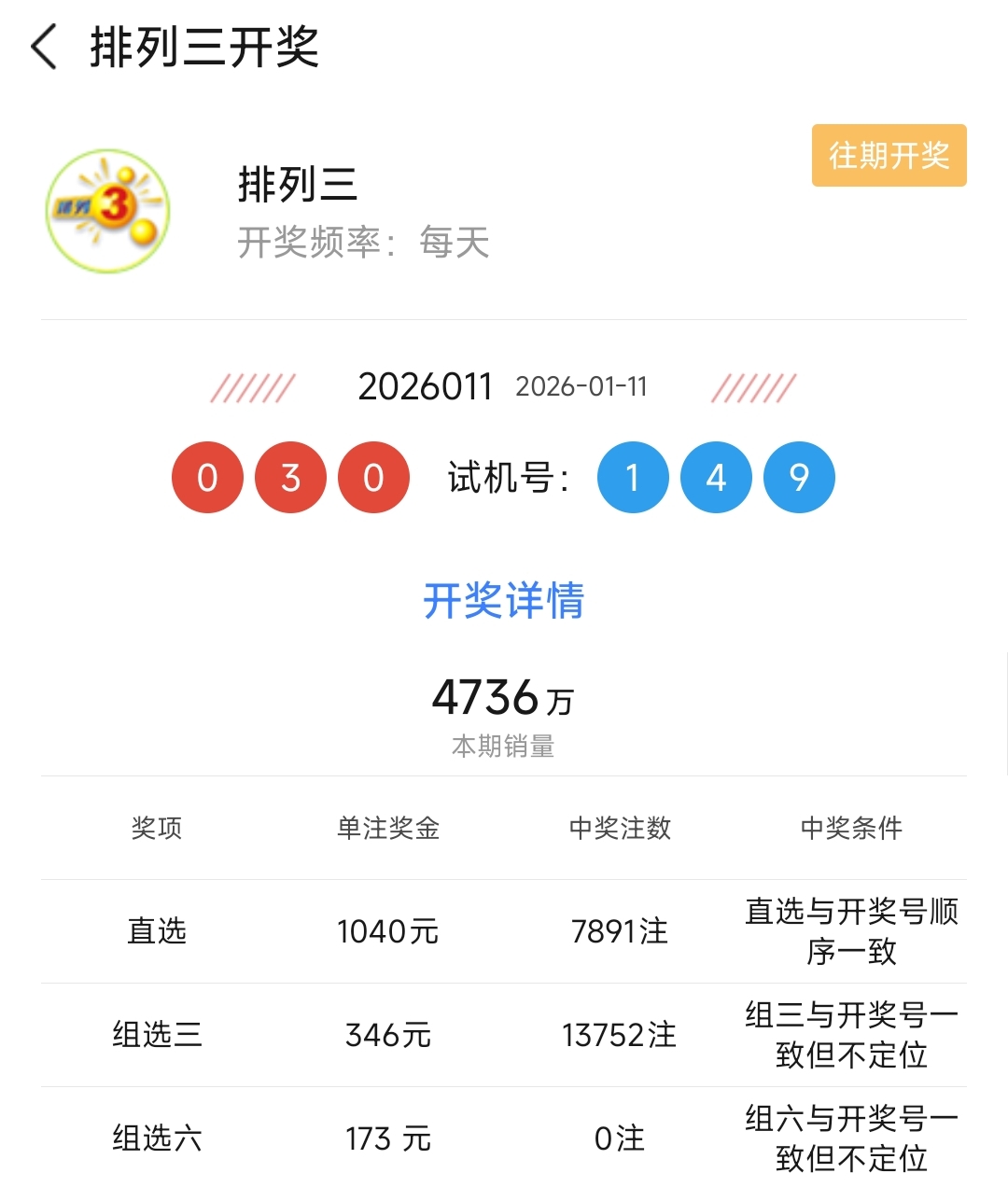
Task: Click the 本期销量 sales figure 4736万
Action: 504,698
